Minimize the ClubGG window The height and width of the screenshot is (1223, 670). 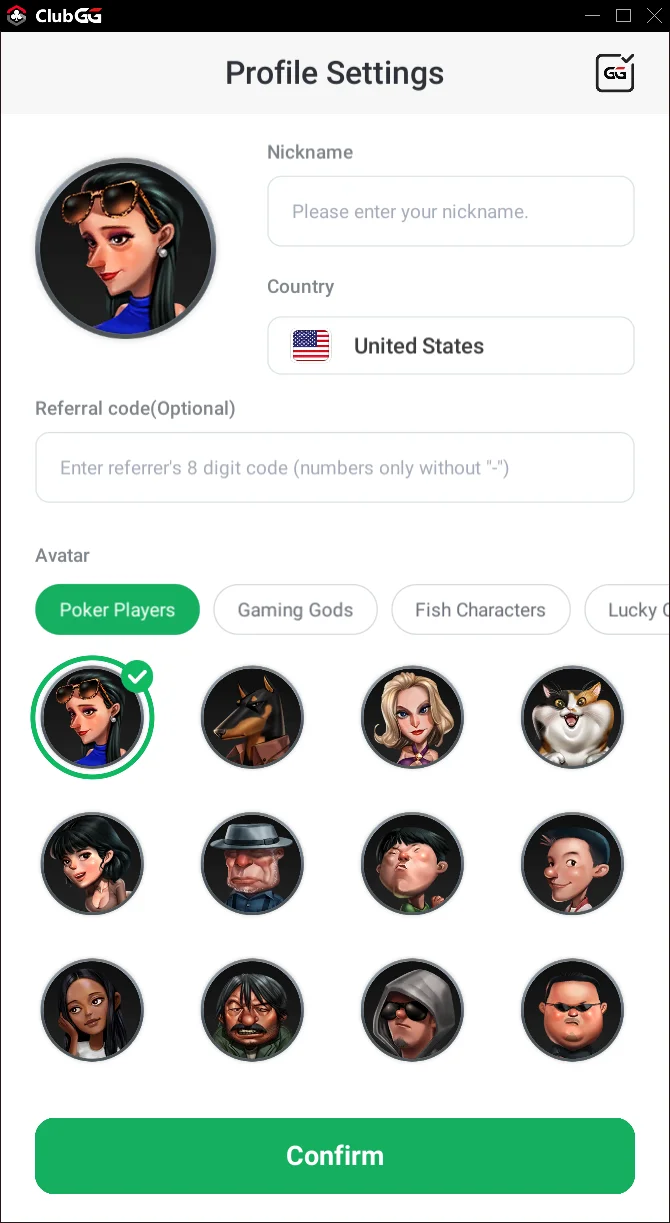pos(591,15)
